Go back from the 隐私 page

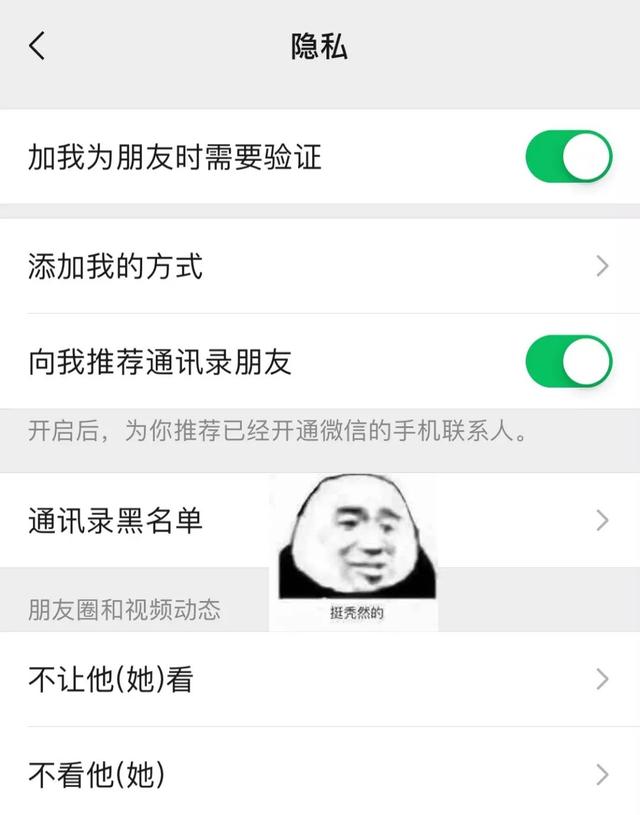(x=37, y=46)
